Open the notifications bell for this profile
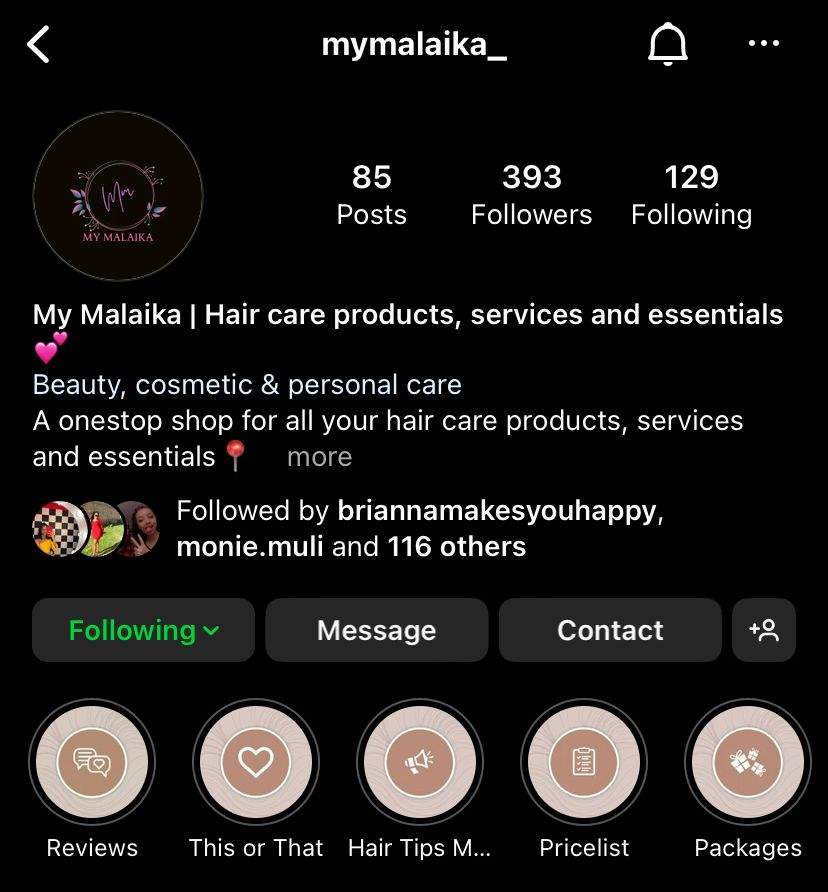The image size is (828, 892). click(x=667, y=45)
